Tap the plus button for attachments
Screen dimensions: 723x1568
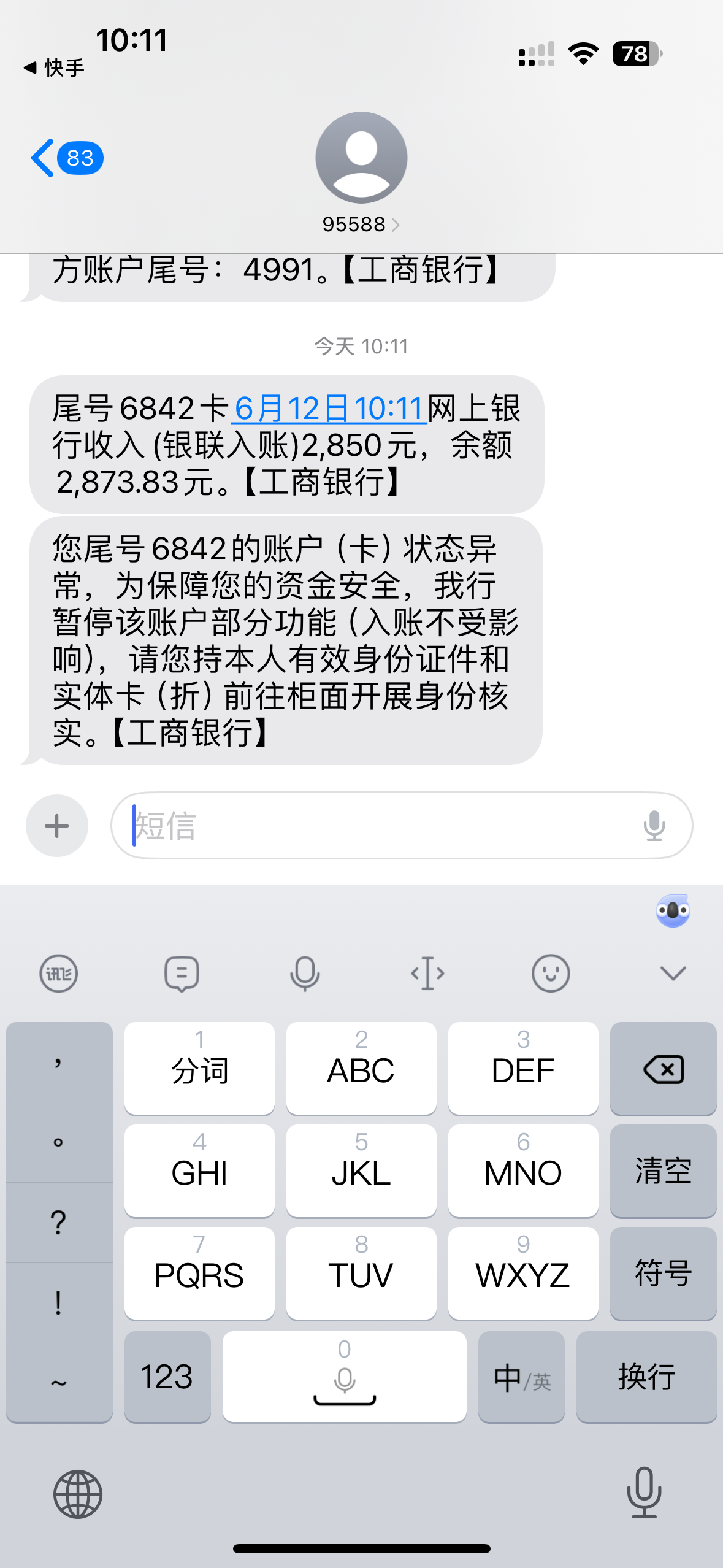coord(57,826)
